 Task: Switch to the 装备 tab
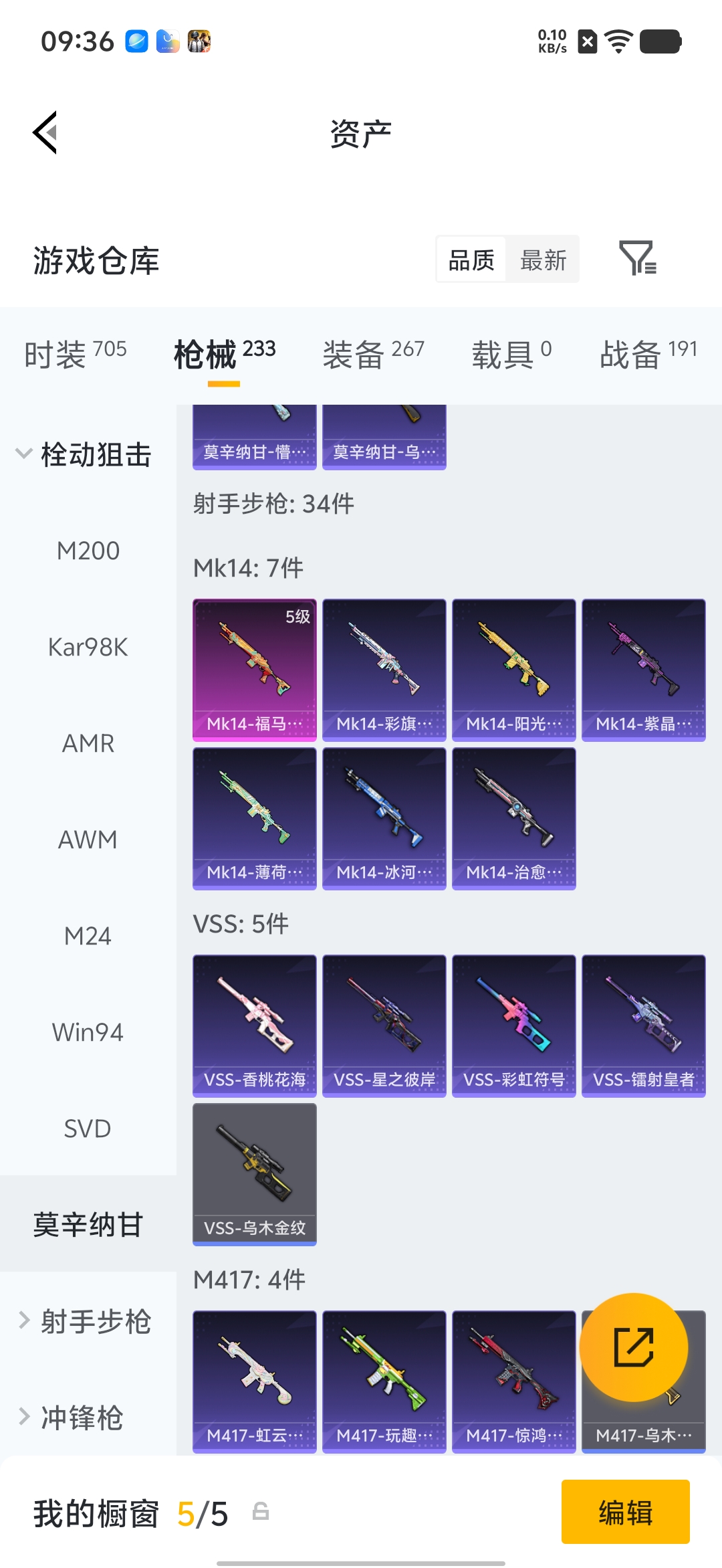(373, 353)
